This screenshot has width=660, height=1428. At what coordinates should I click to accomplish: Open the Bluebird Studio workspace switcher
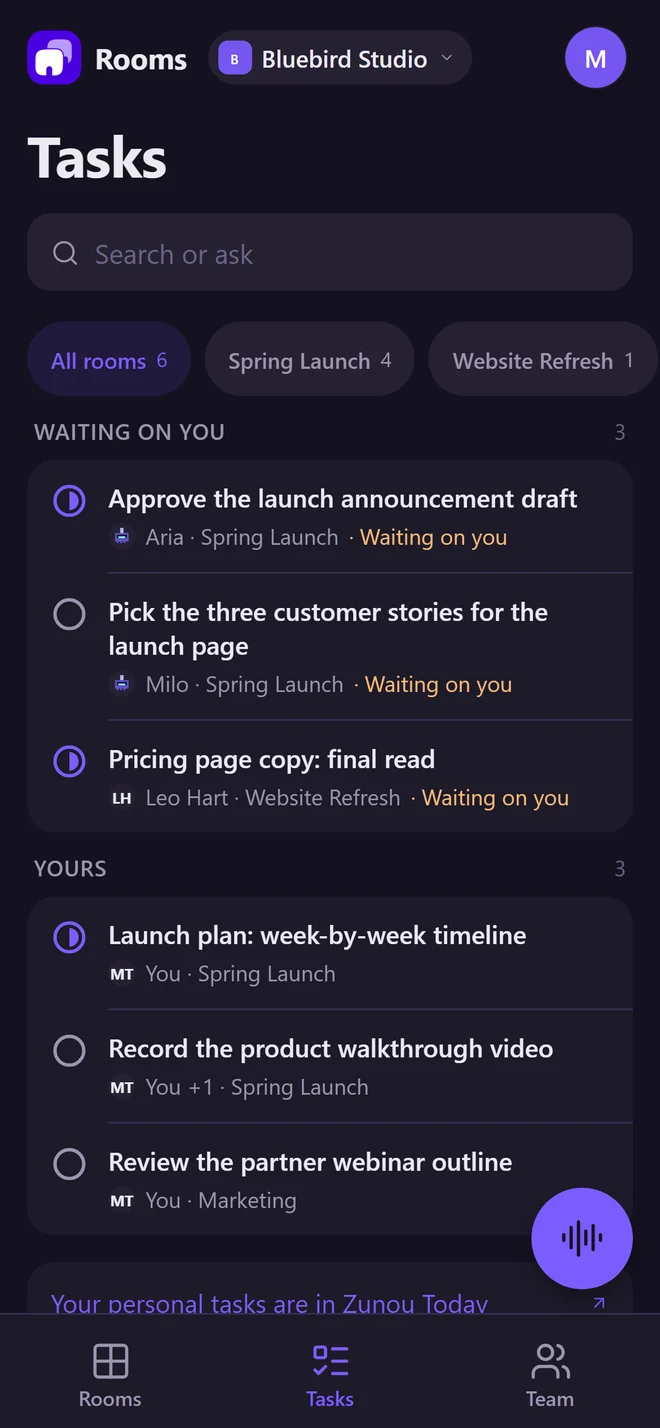click(339, 59)
